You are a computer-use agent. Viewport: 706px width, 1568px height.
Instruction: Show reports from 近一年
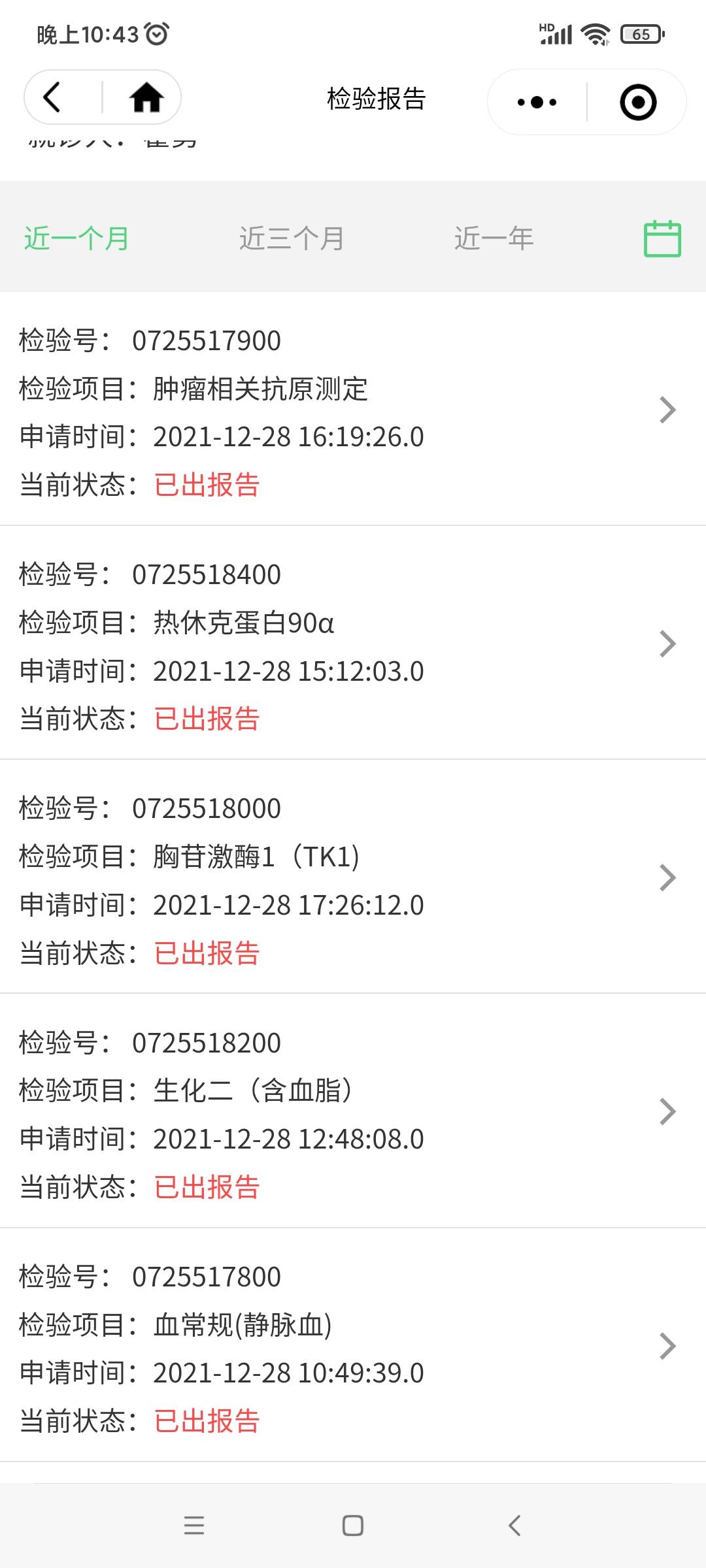tap(494, 238)
